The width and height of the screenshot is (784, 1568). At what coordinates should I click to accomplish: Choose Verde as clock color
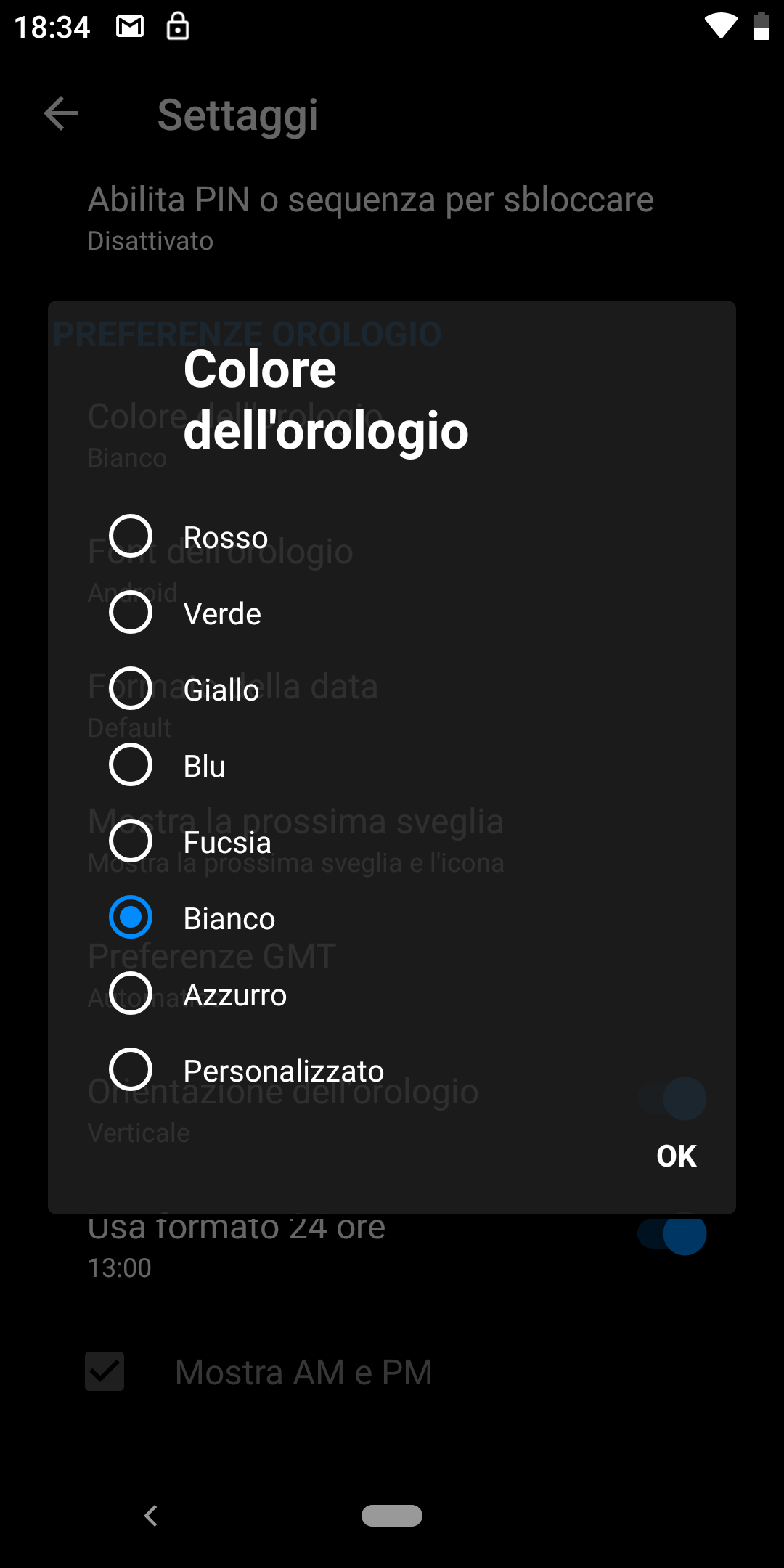click(x=392, y=613)
